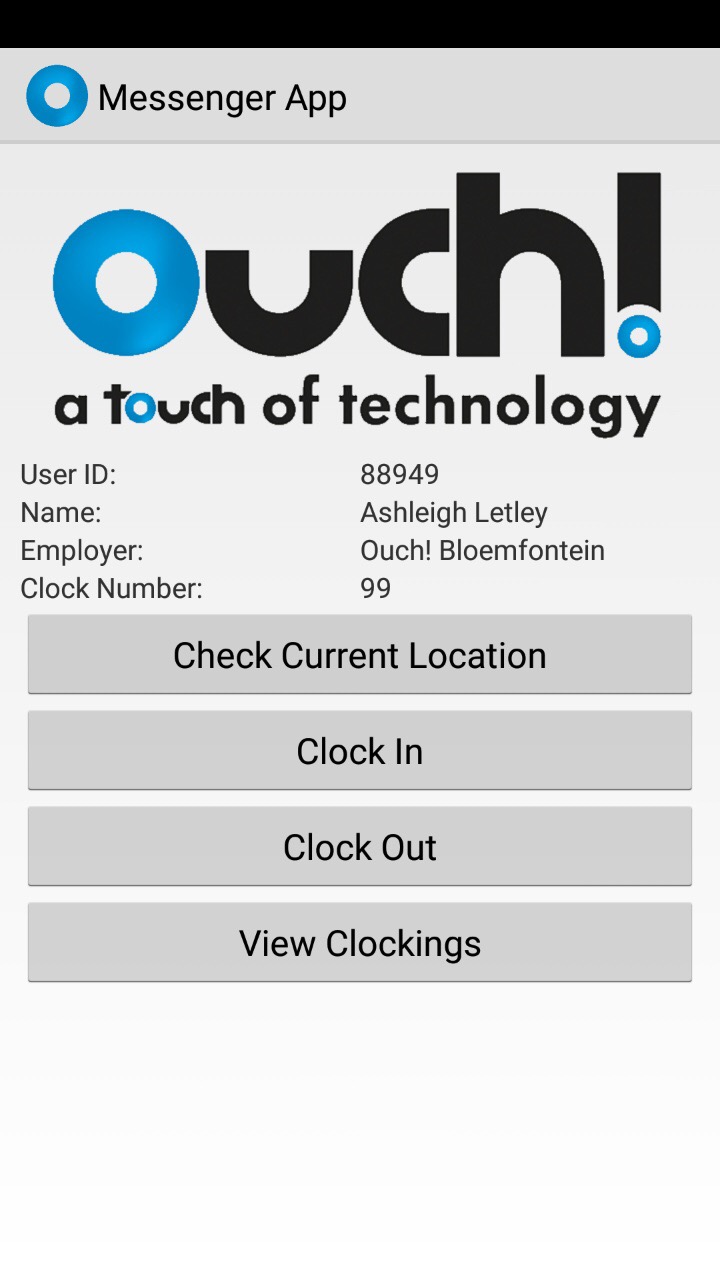
Task: Tap the Check Current Location button
Action: click(x=360, y=655)
